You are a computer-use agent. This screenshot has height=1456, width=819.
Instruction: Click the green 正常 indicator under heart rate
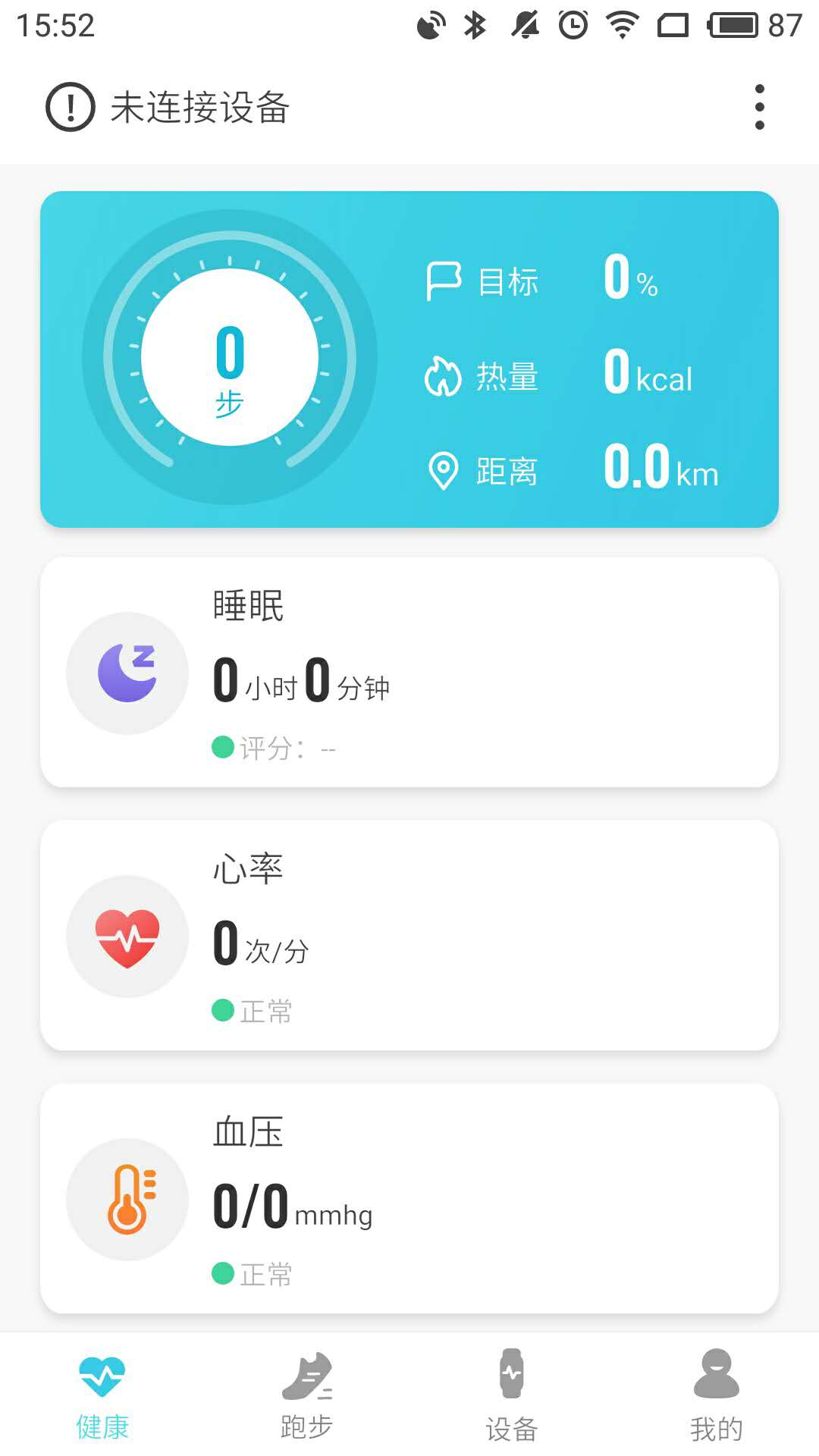pyautogui.click(x=221, y=1010)
